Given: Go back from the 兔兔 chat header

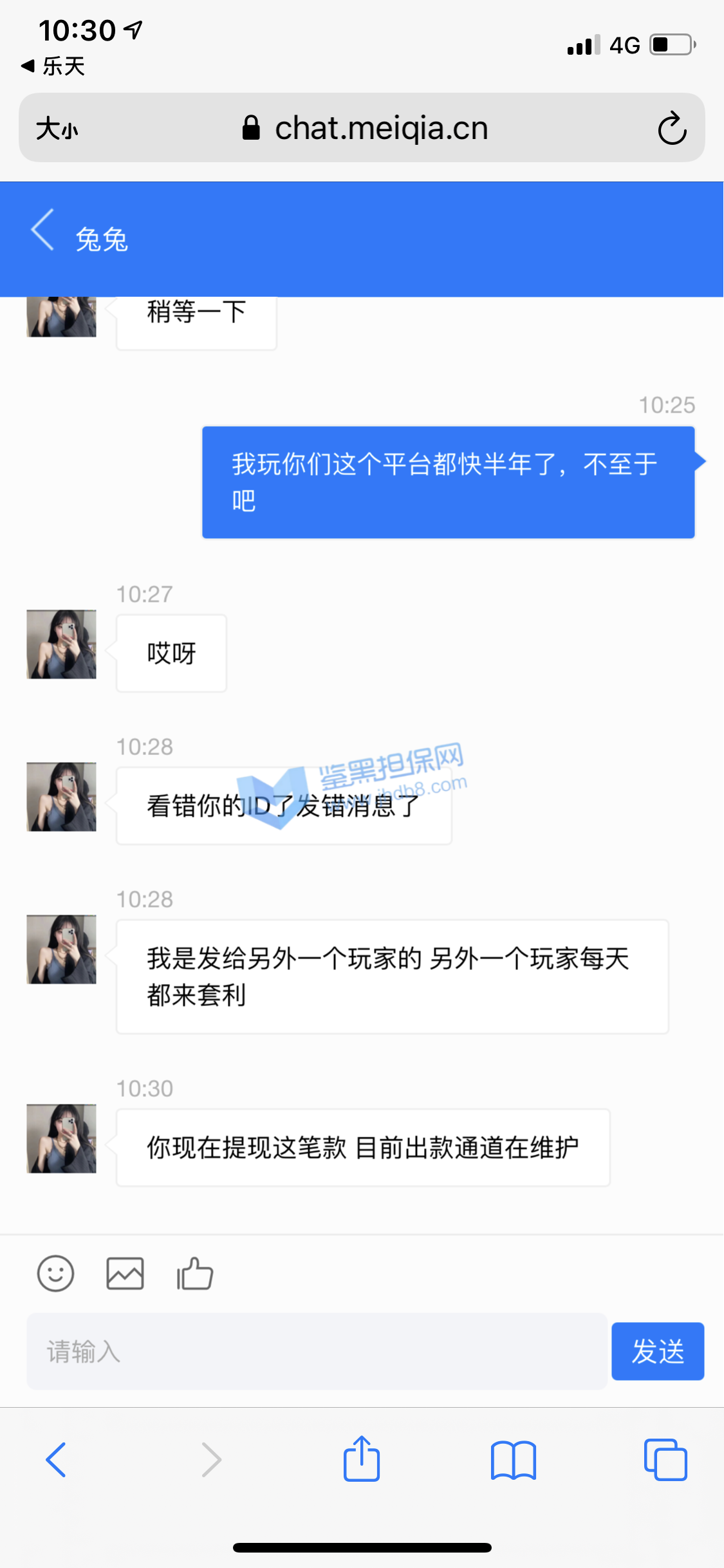Looking at the screenshot, I should (x=42, y=230).
